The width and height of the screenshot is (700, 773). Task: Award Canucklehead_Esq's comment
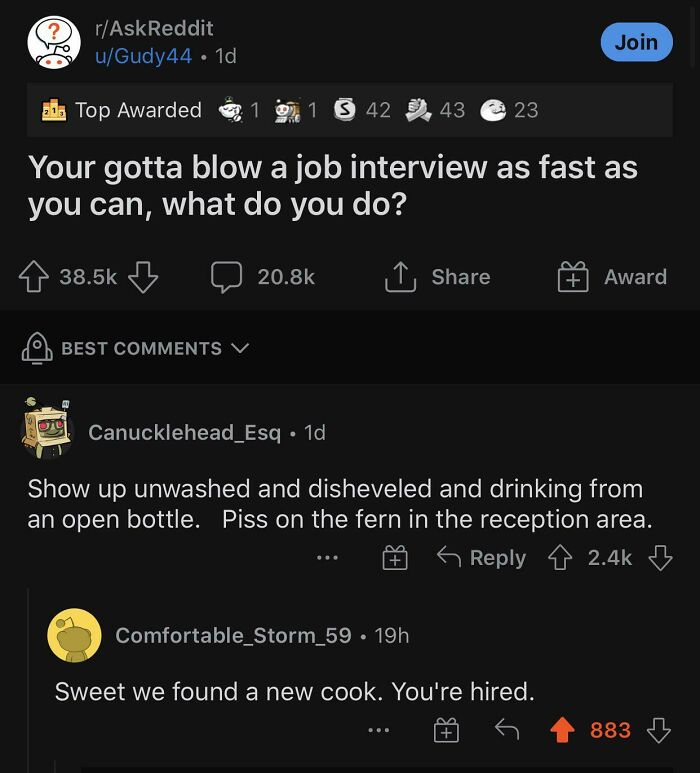coord(395,558)
